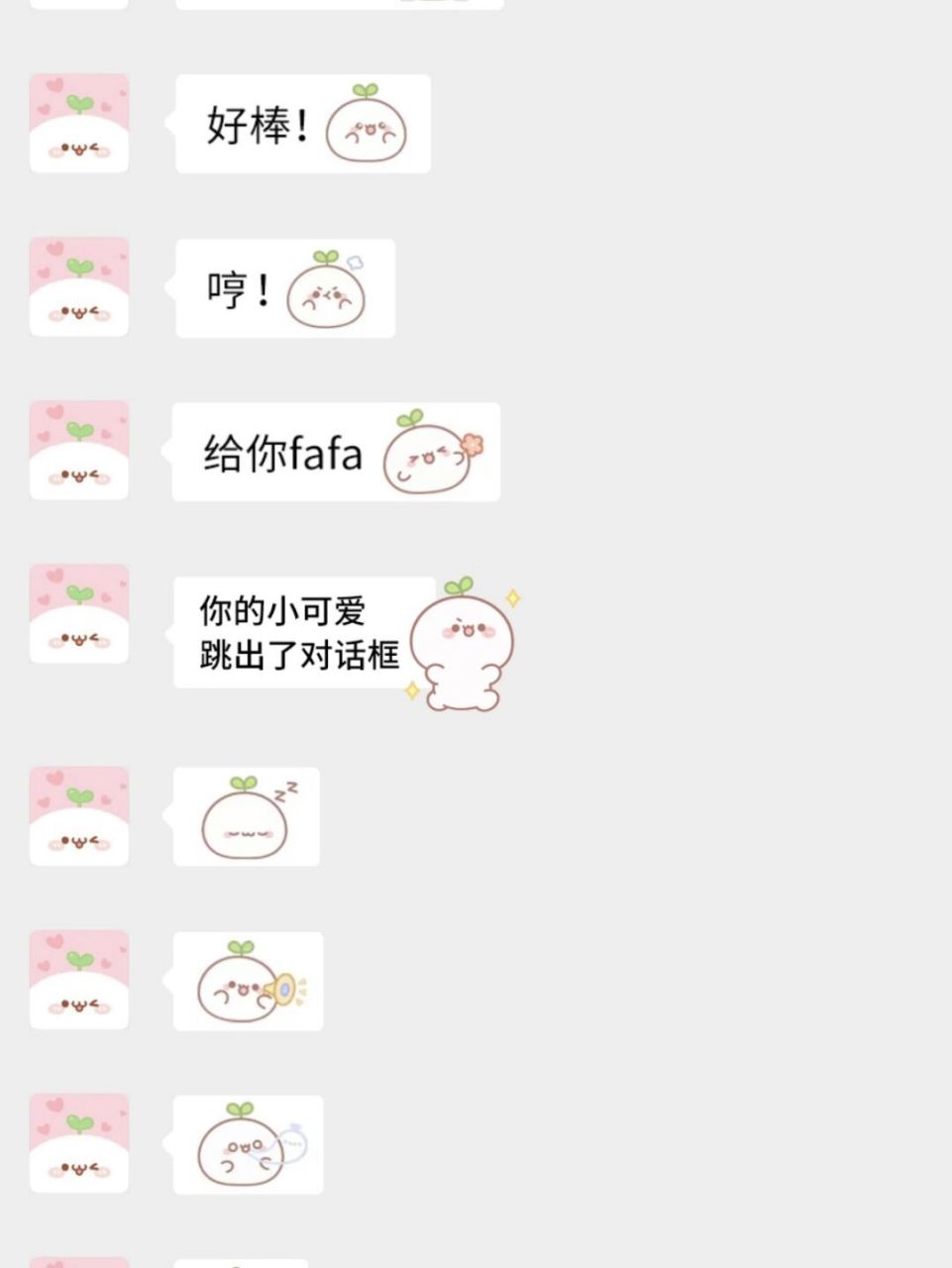This screenshot has width=952, height=1268.
Task: Select the '哼!' message bubble
Action: [x=284, y=288]
